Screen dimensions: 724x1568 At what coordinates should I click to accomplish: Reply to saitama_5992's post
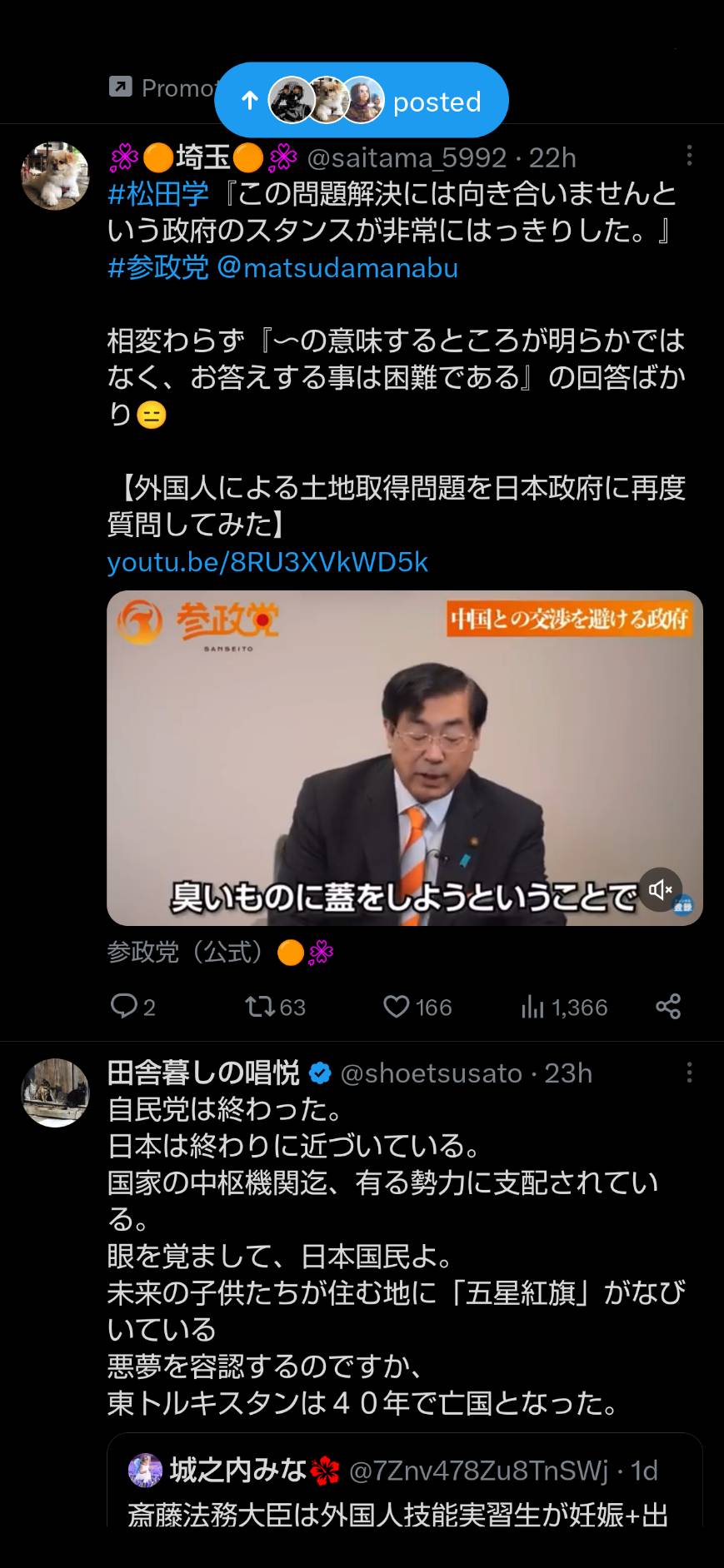pos(133,1007)
